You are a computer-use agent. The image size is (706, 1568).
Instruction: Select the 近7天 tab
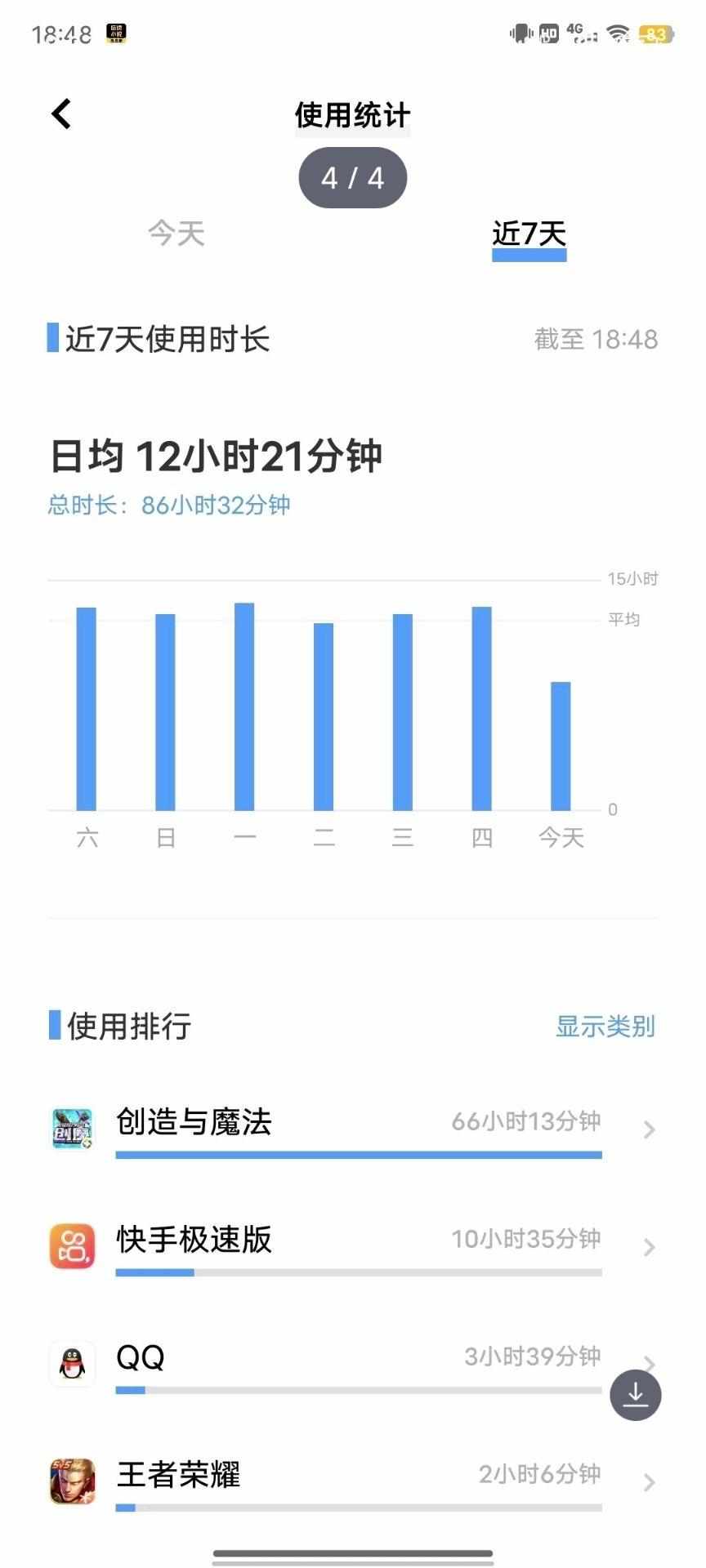(x=529, y=234)
